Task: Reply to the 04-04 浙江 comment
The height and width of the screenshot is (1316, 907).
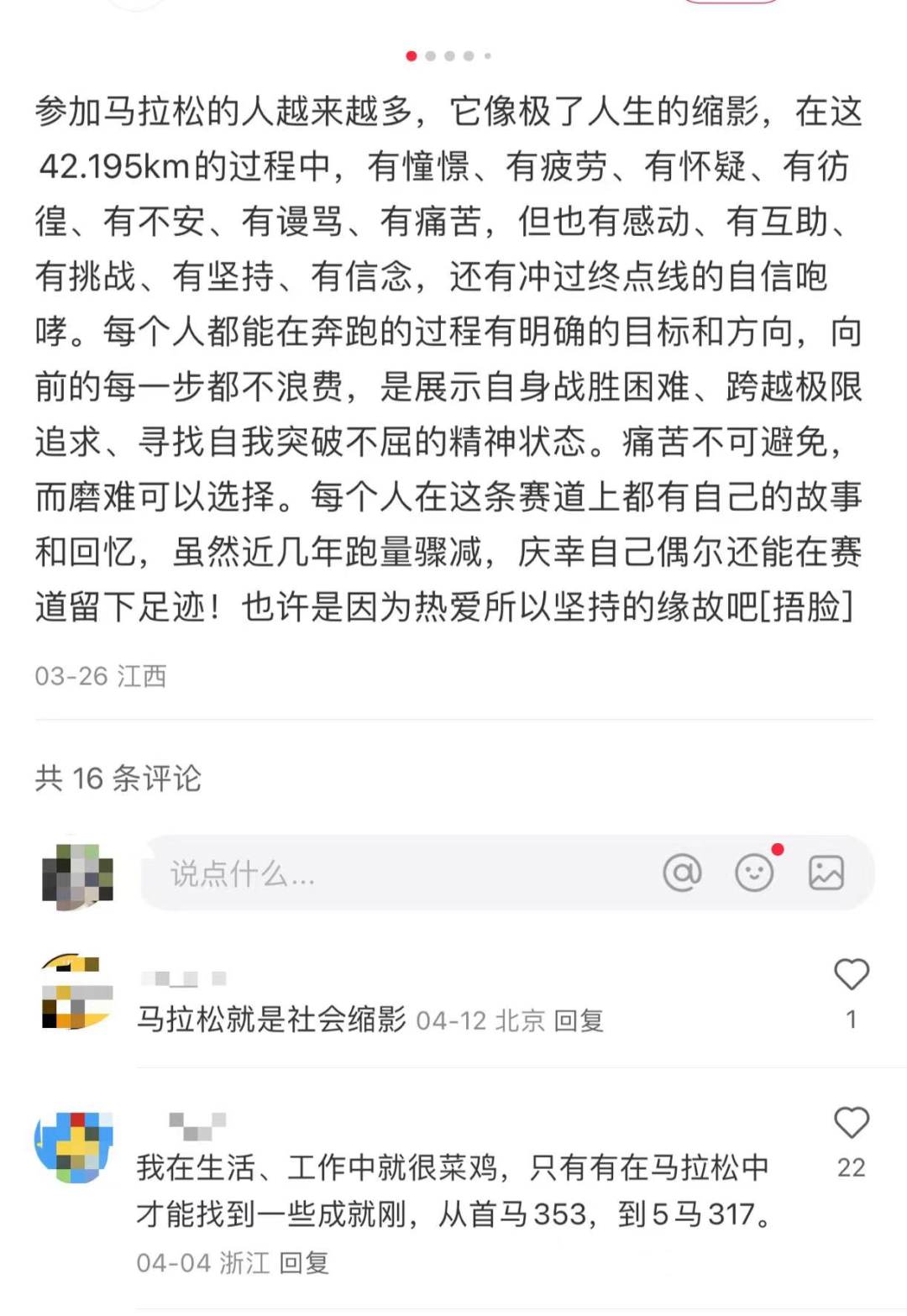Action: pyautogui.click(x=304, y=1262)
